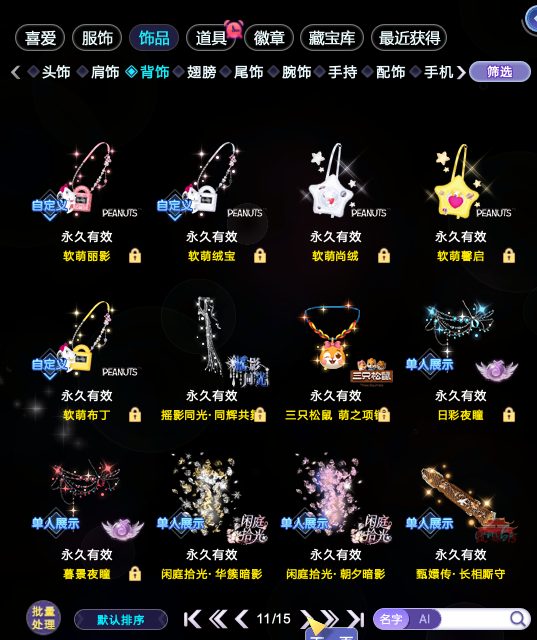Tap the search magnifier icon
This screenshot has height=640, width=537.
517,619
